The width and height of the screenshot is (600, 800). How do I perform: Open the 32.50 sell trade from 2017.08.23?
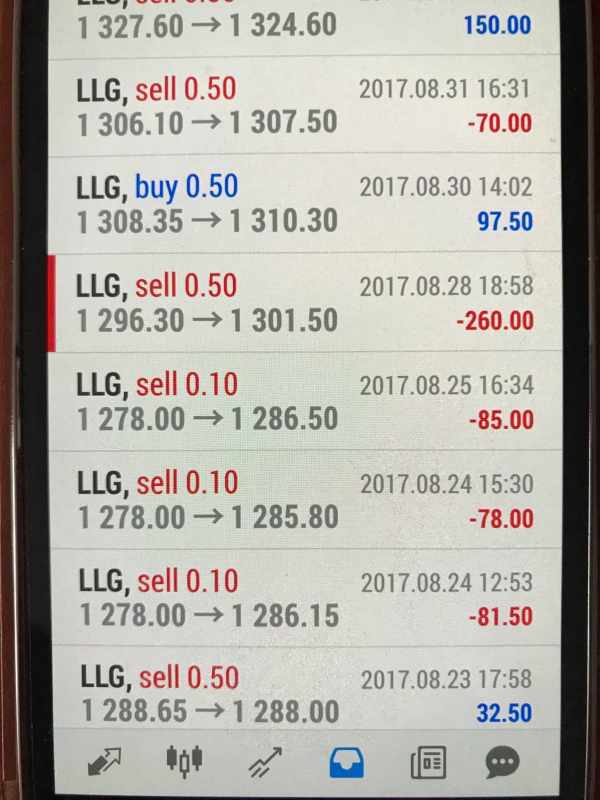point(305,692)
